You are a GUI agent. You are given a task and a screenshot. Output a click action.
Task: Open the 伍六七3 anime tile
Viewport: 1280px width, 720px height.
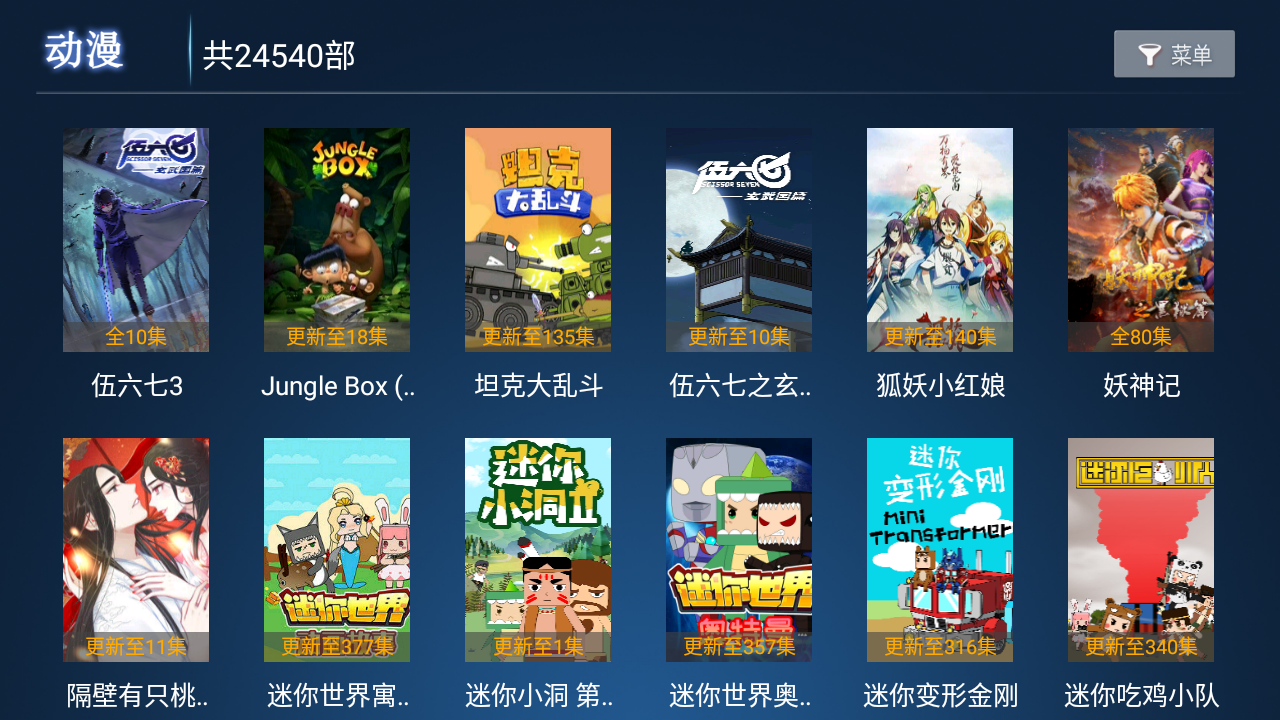pyautogui.click(x=136, y=240)
